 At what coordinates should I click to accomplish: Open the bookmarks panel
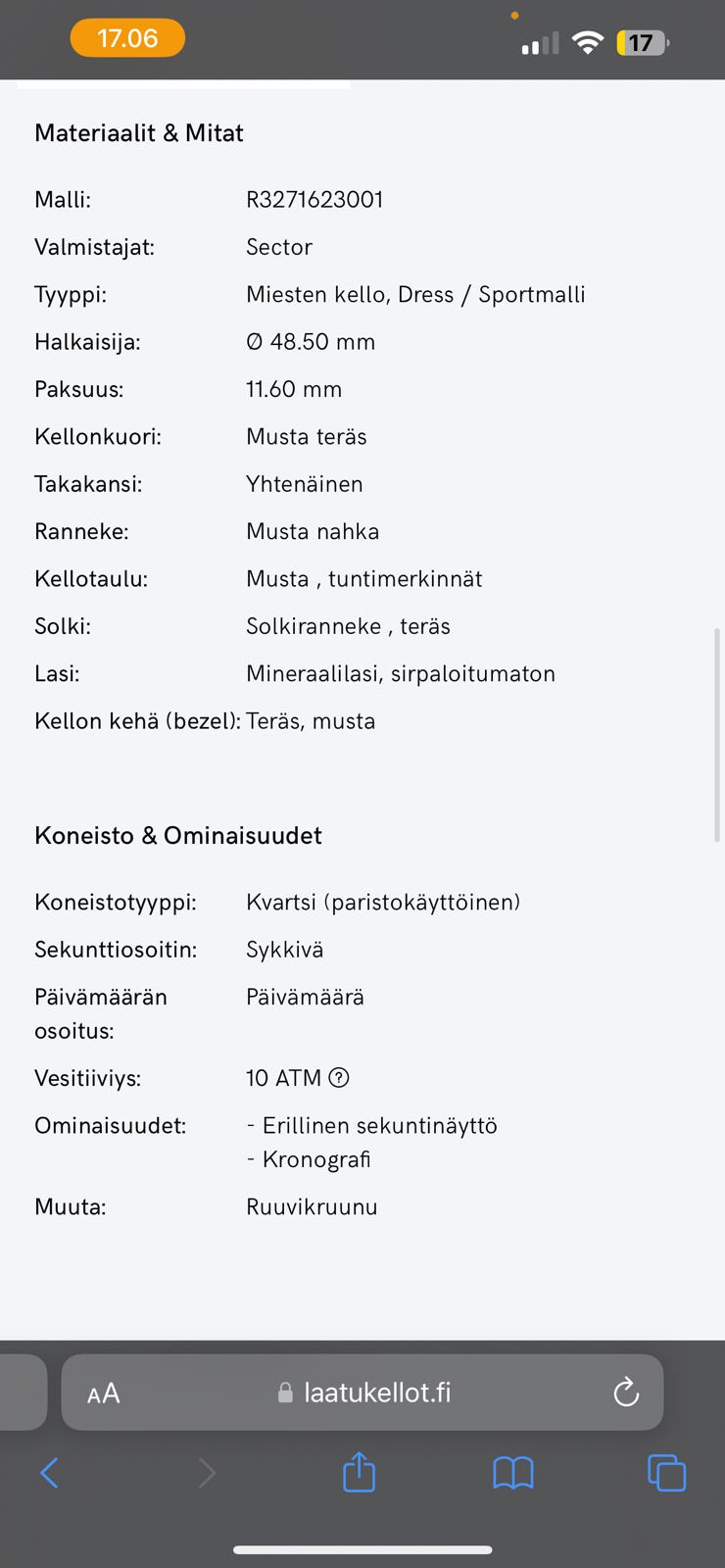pos(513,1472)
